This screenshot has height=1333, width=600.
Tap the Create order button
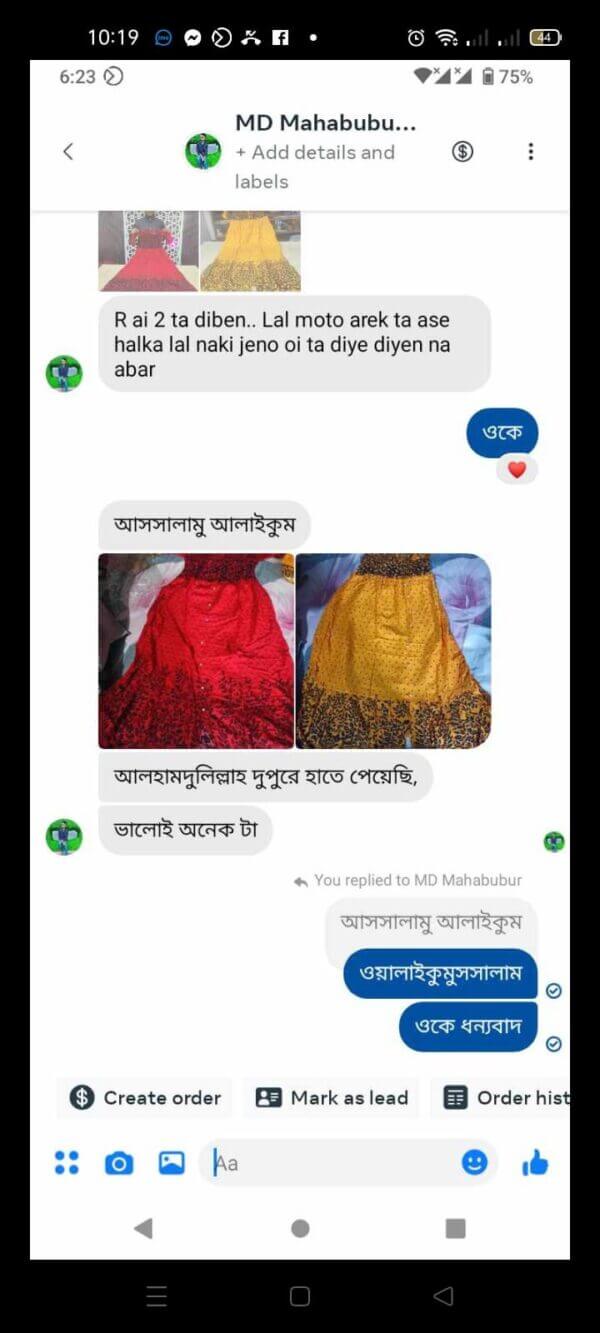click(145, 1097)
